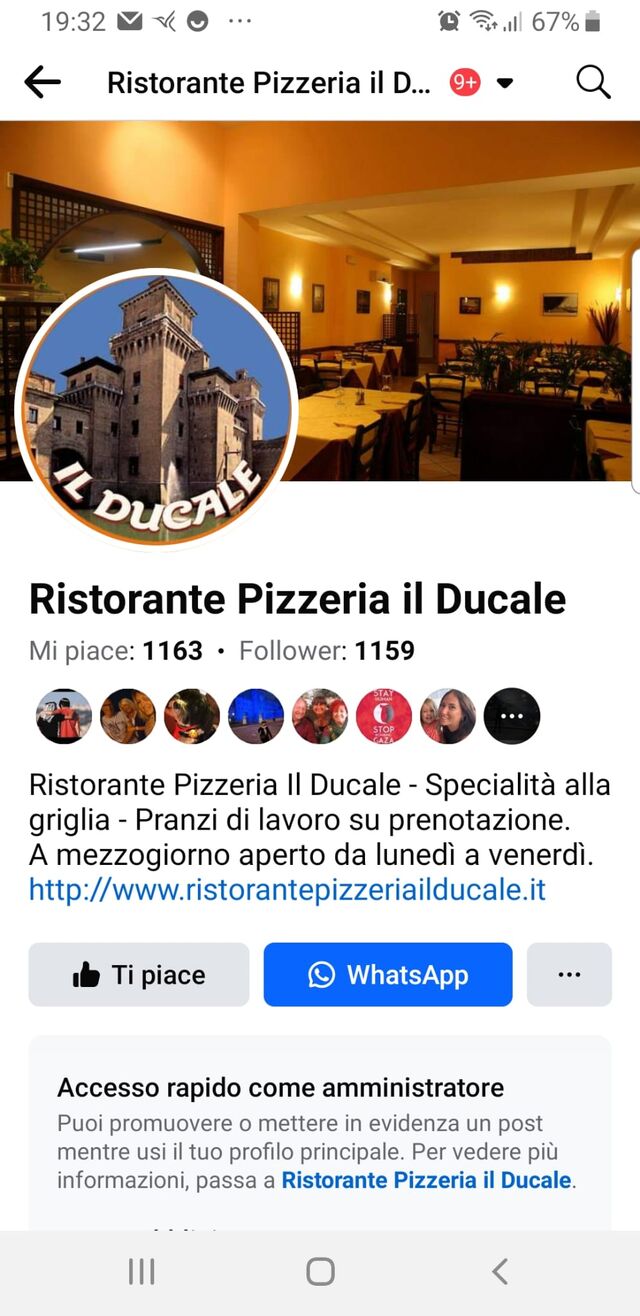Switch to Ristorante Pizzeria il Ducale profile link
The width and height of the screenshot is (640, 1316).
coord(426,1180)
